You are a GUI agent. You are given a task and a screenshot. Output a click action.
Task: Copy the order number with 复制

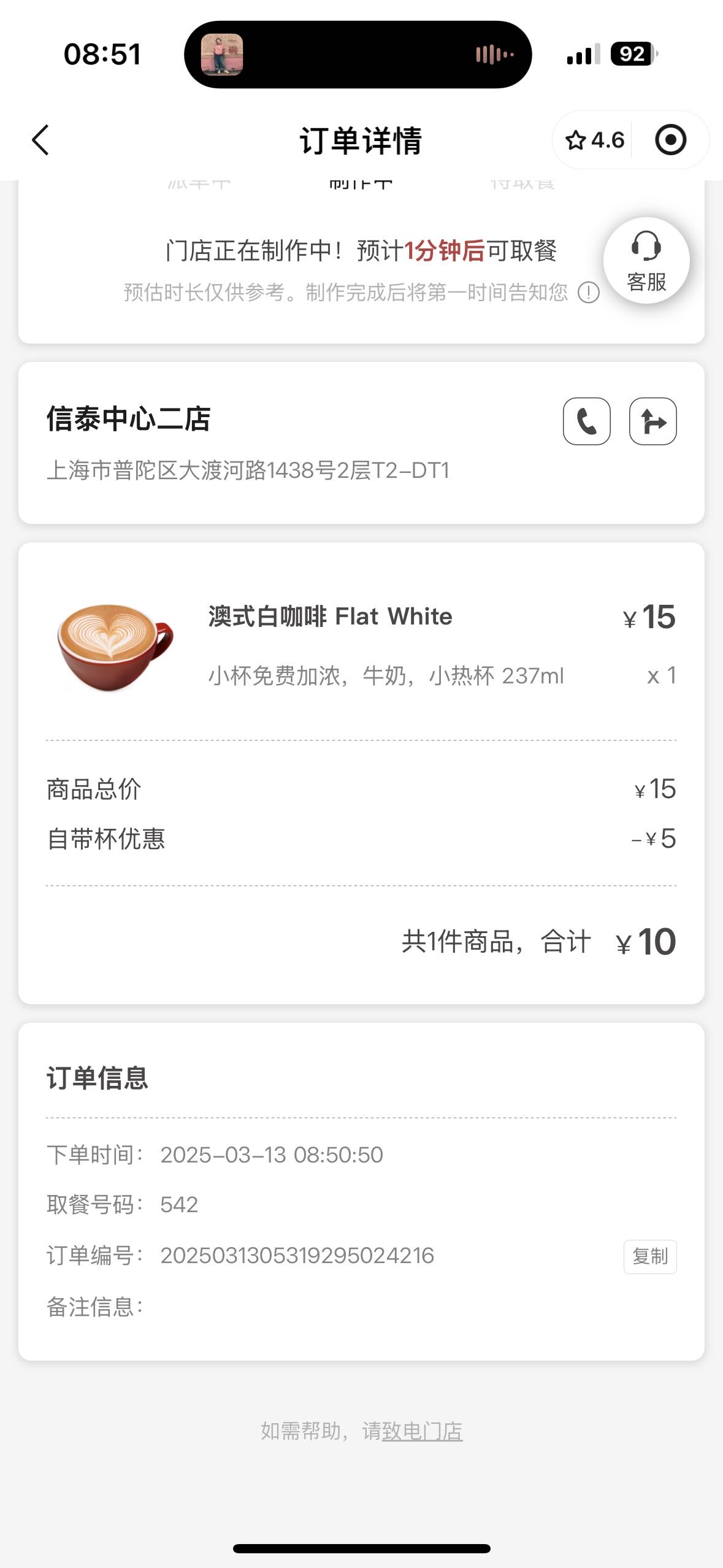coord(650,1257)
